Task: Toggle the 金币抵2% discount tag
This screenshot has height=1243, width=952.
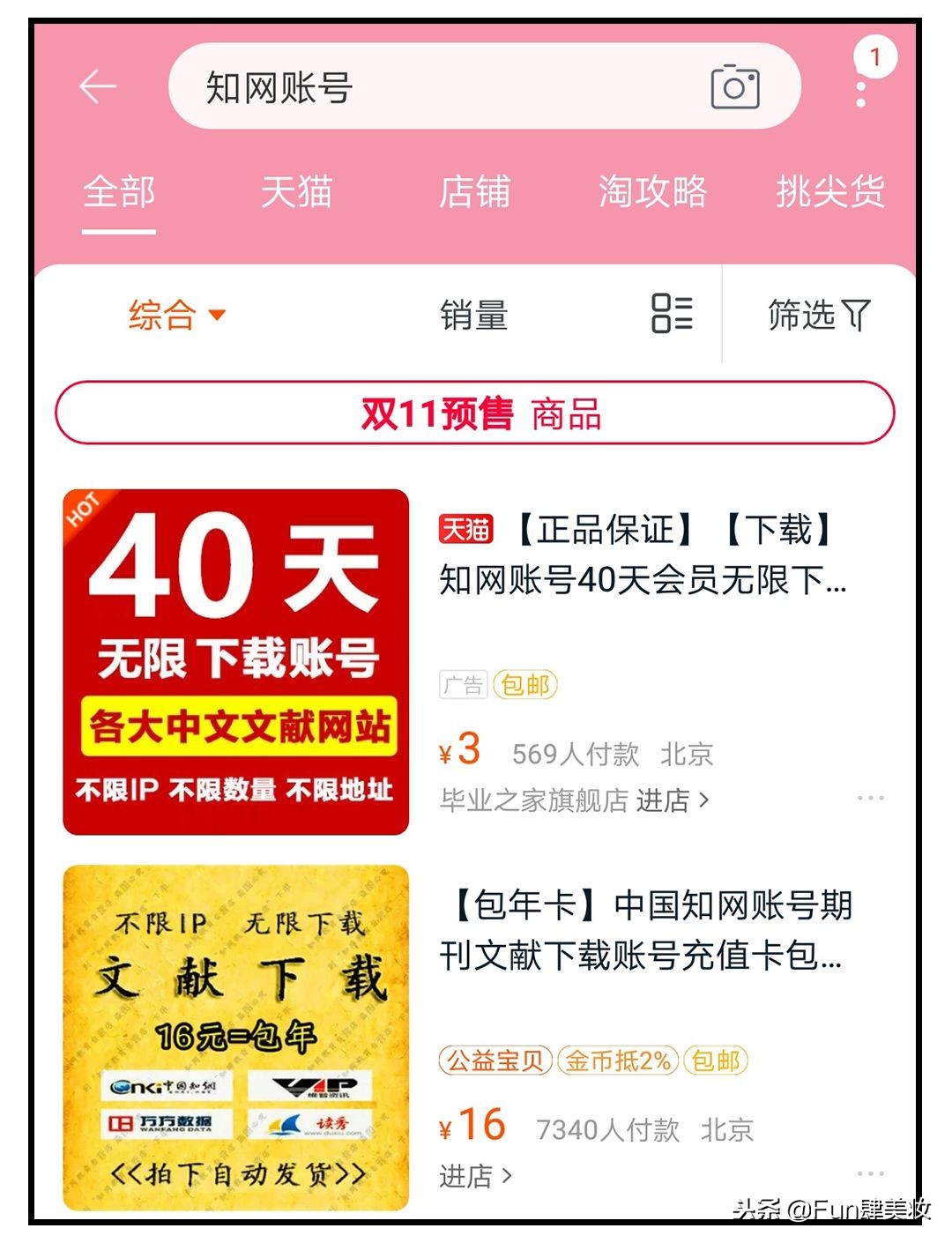Action: click(x=615, y=1061)
